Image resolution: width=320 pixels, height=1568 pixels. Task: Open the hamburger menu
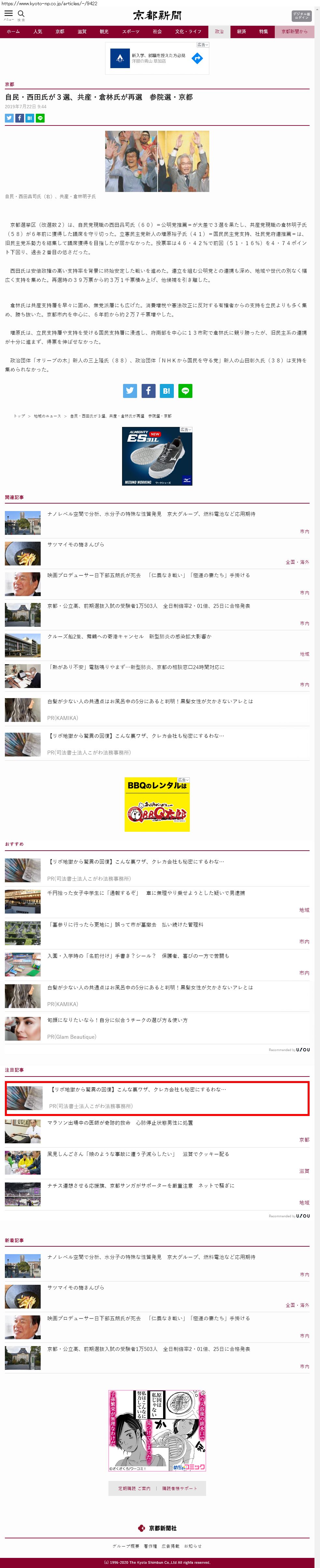click(x=8, y=14)
